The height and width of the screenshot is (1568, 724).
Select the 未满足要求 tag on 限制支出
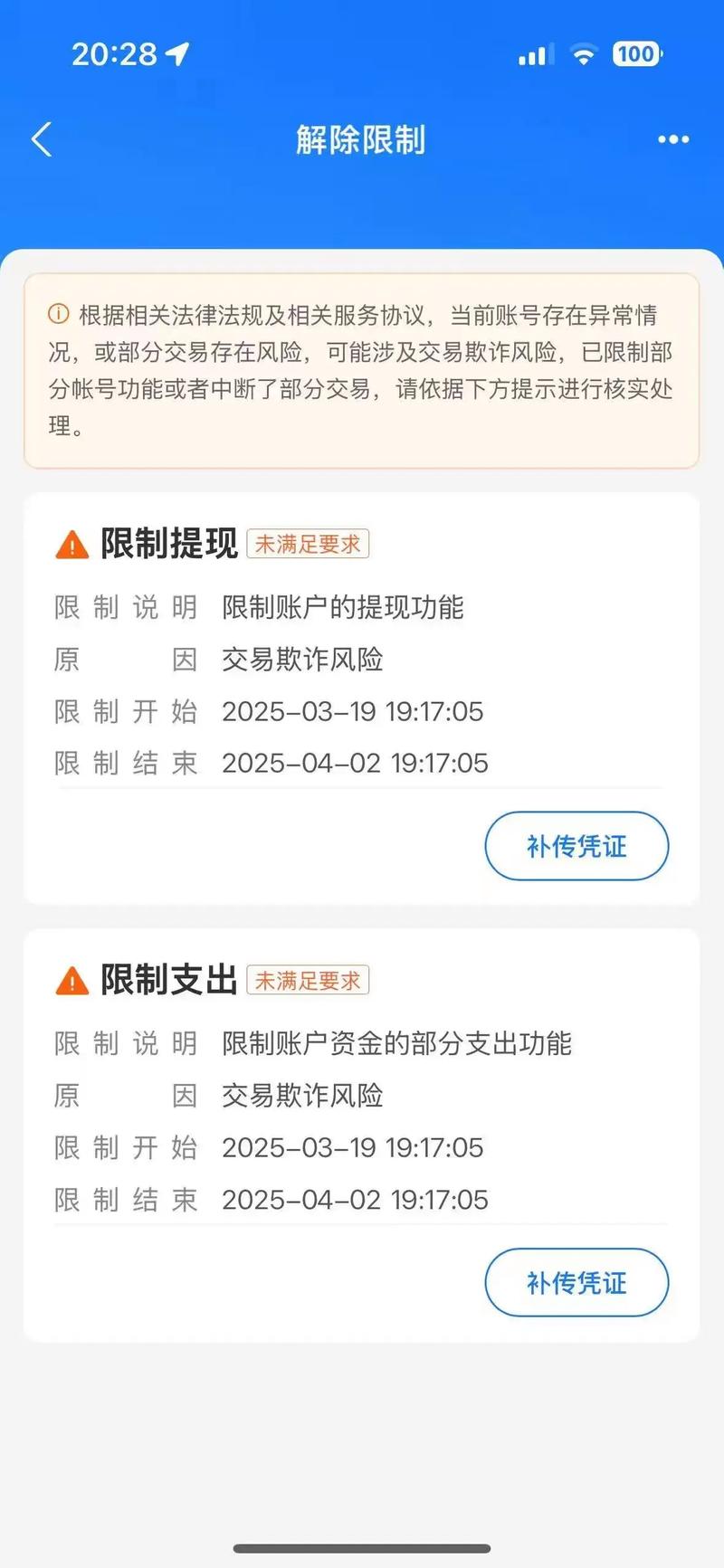tap(308, 980)
